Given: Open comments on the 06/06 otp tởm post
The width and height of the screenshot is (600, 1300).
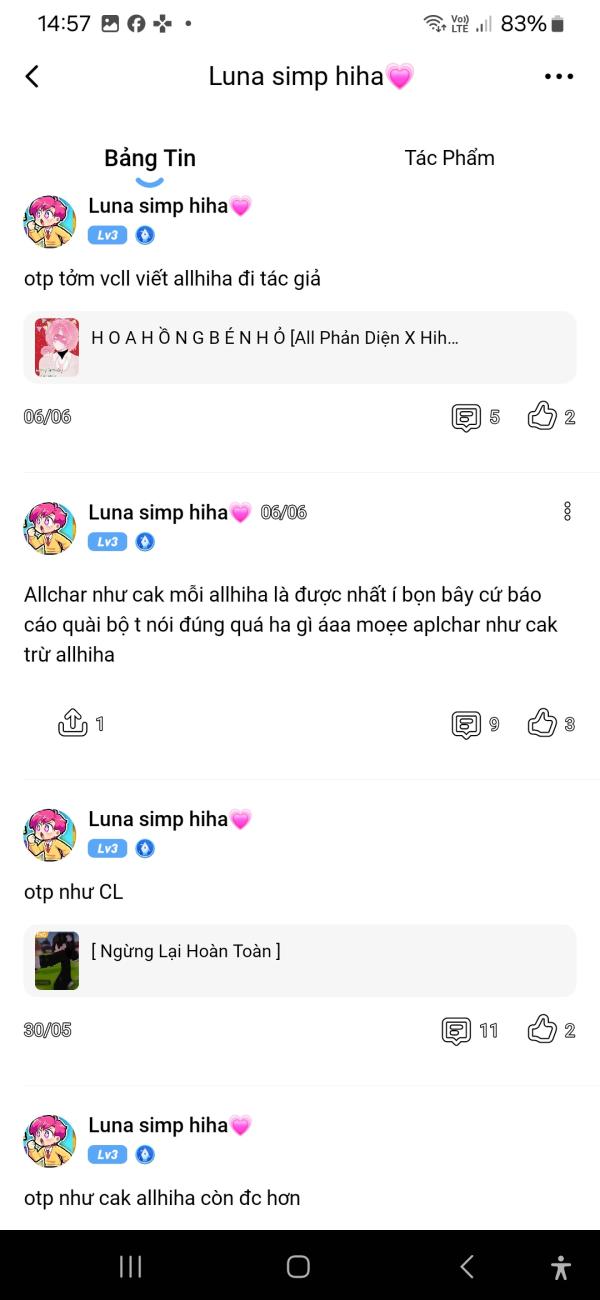Looking at the screenshot, I should (475, 417).
